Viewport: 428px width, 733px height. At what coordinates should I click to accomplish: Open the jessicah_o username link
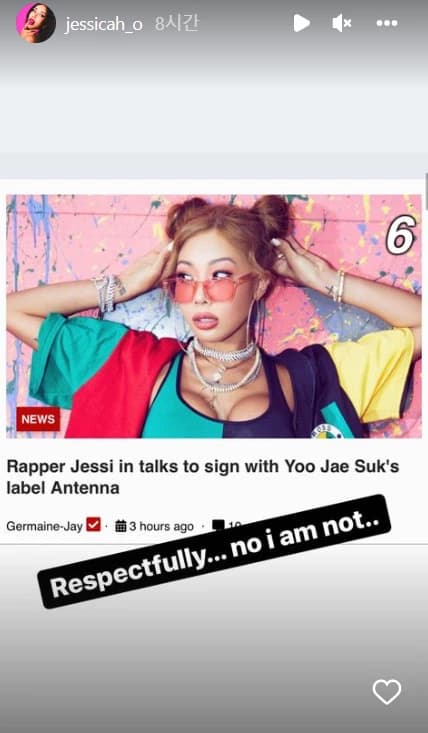(103, 23)
